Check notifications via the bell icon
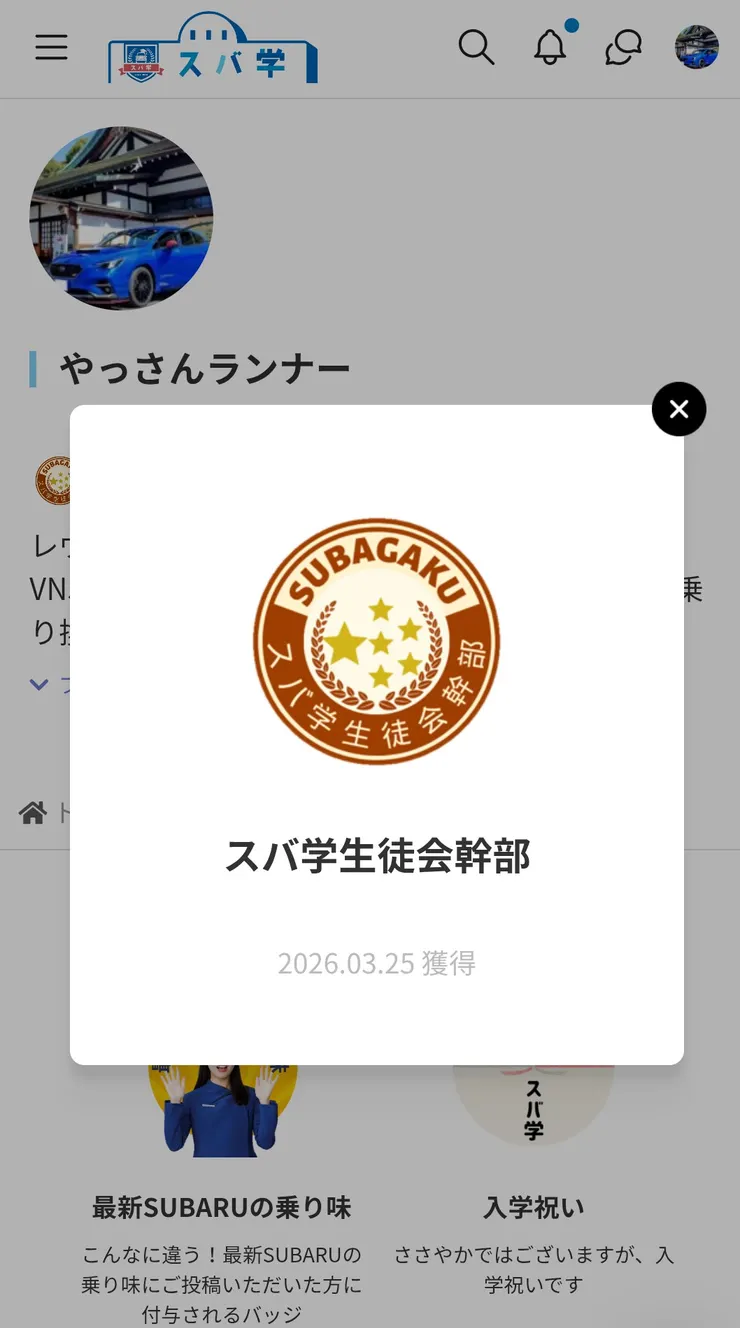This screenshot has height=1328, width=740. click(549, 48)
